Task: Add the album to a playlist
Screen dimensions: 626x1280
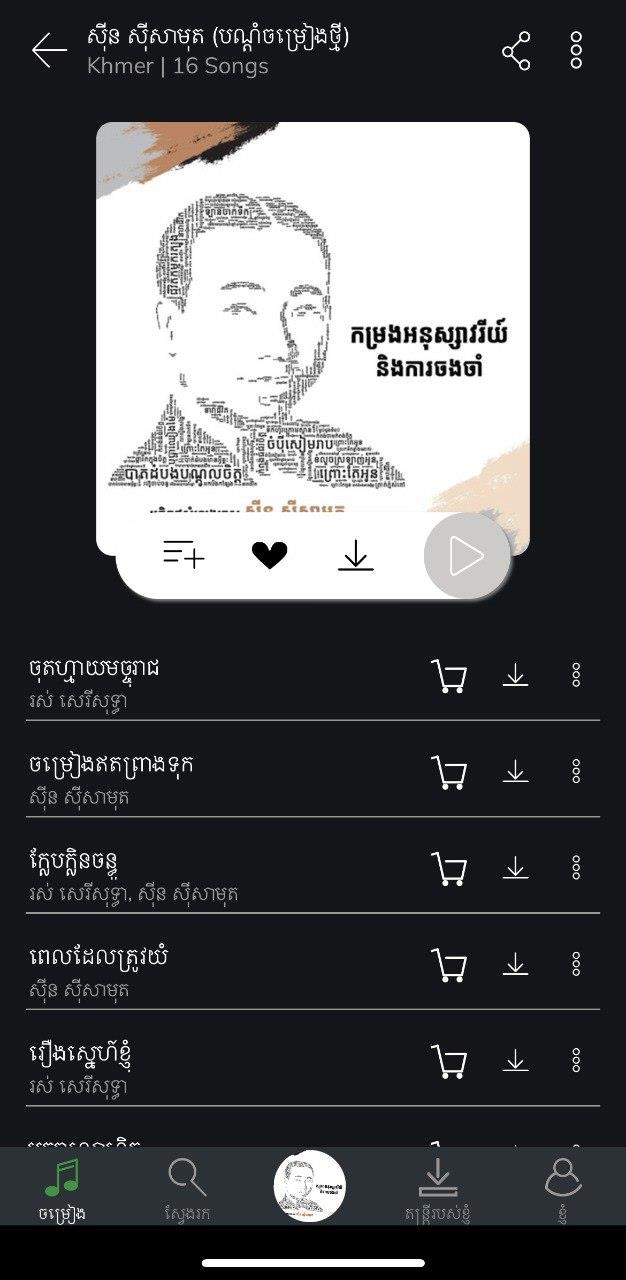Action: point(184,554)
